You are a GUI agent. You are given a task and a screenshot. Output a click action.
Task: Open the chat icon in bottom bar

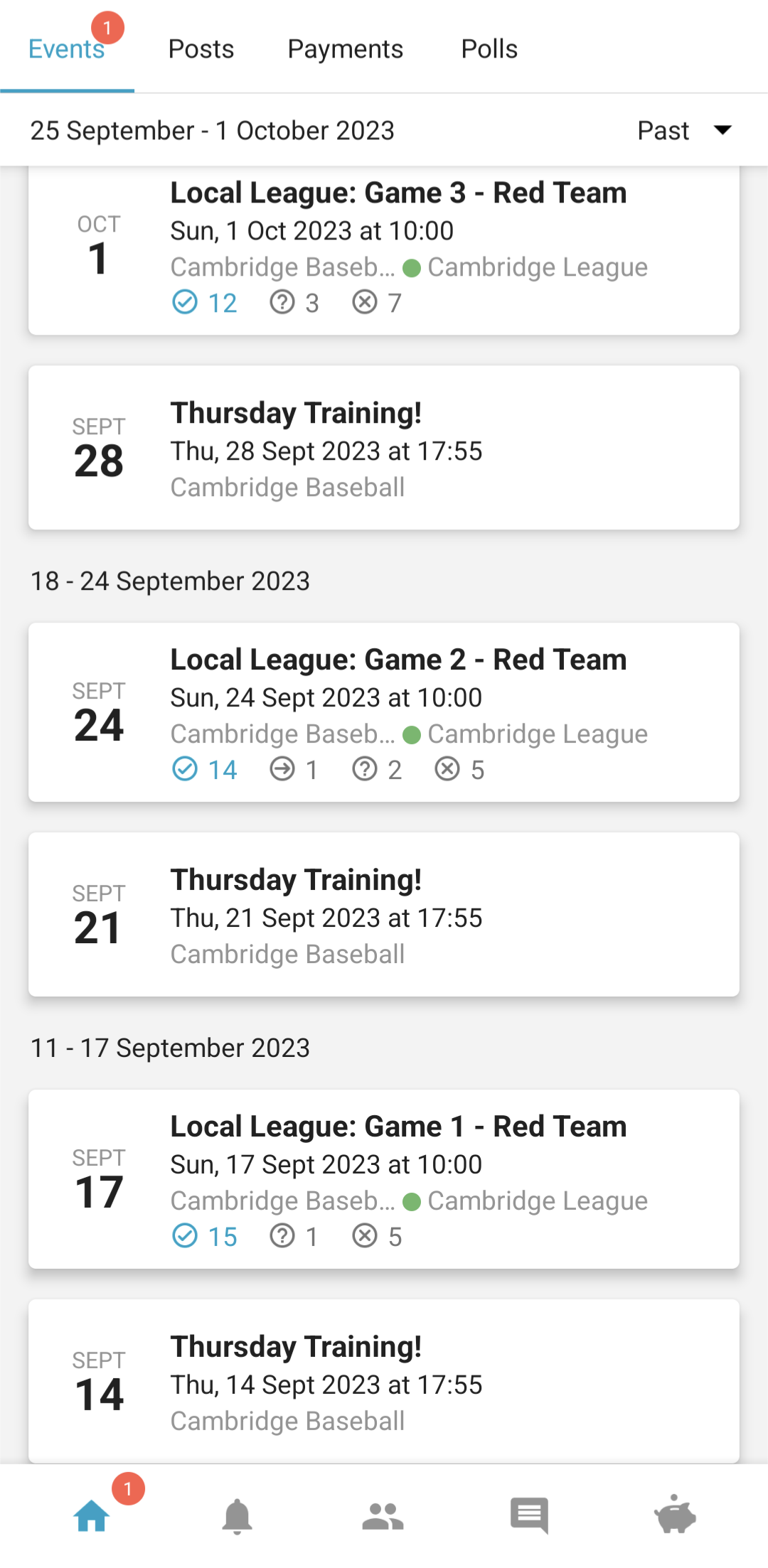point(528,1516)
